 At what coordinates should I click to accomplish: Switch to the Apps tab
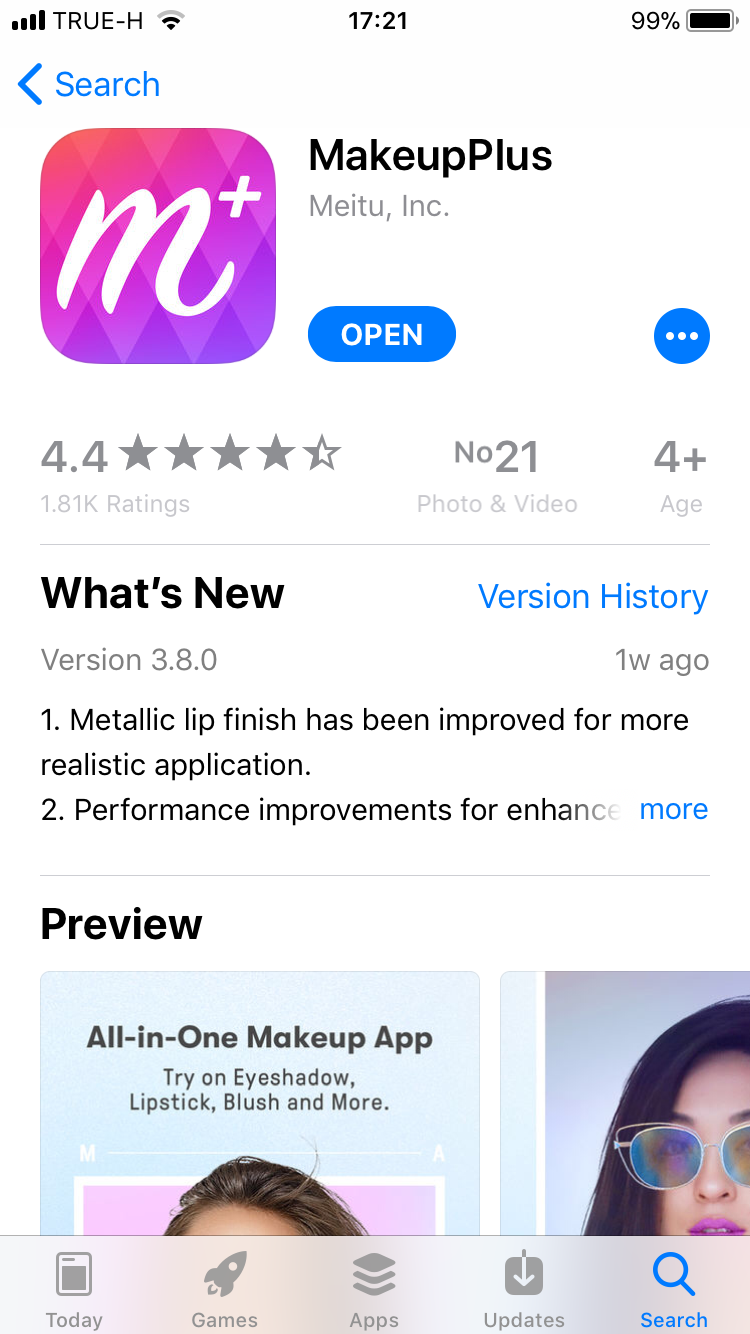click(374, 1288)
